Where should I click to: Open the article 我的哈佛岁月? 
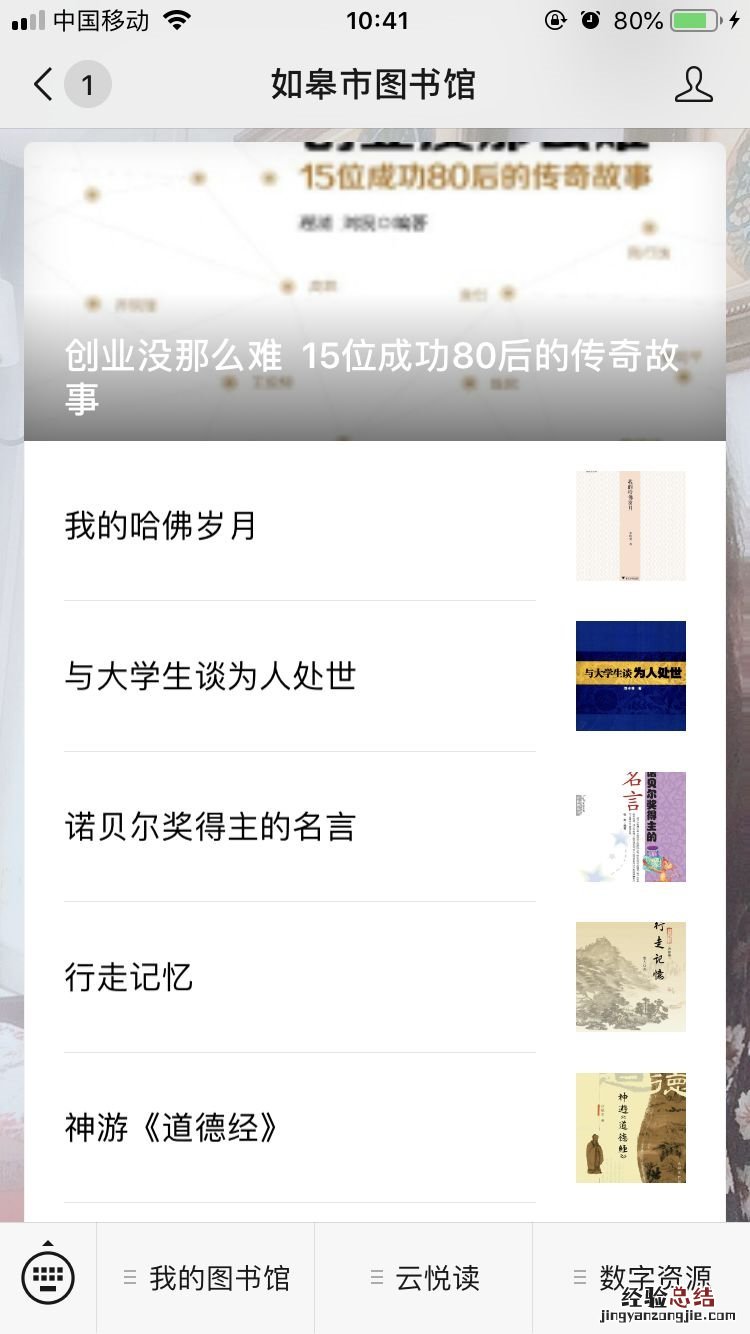click(300, 526)
